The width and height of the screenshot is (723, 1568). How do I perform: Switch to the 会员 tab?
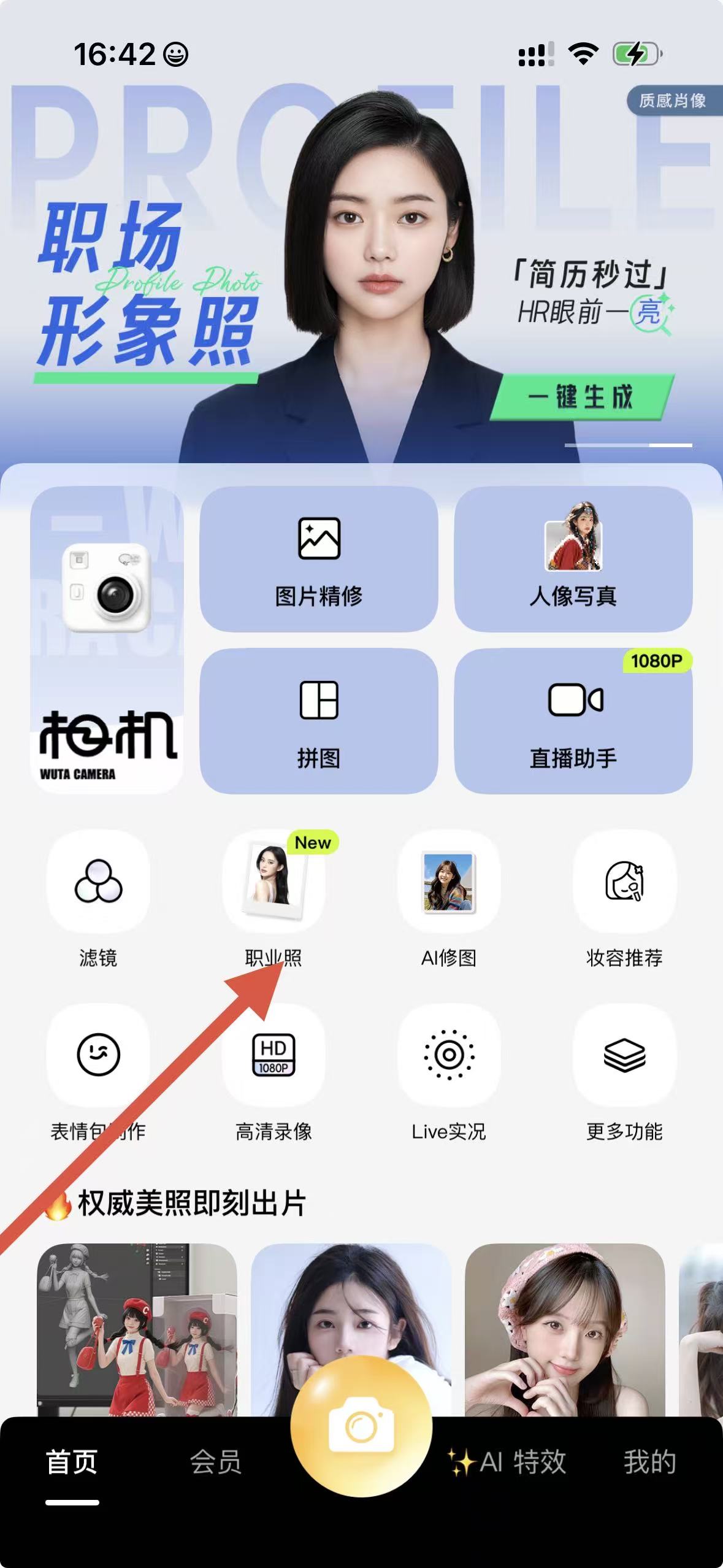click(215, 1462)
